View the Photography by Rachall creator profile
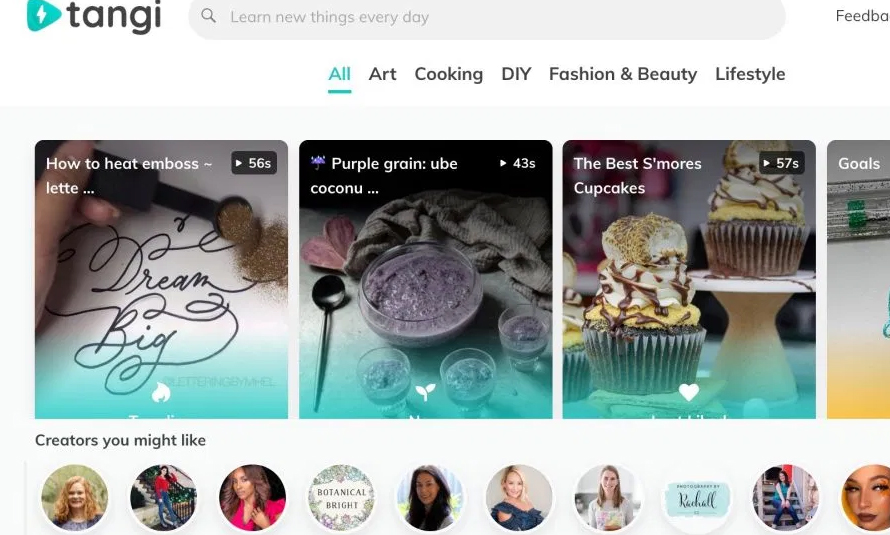 coord(697,498)
